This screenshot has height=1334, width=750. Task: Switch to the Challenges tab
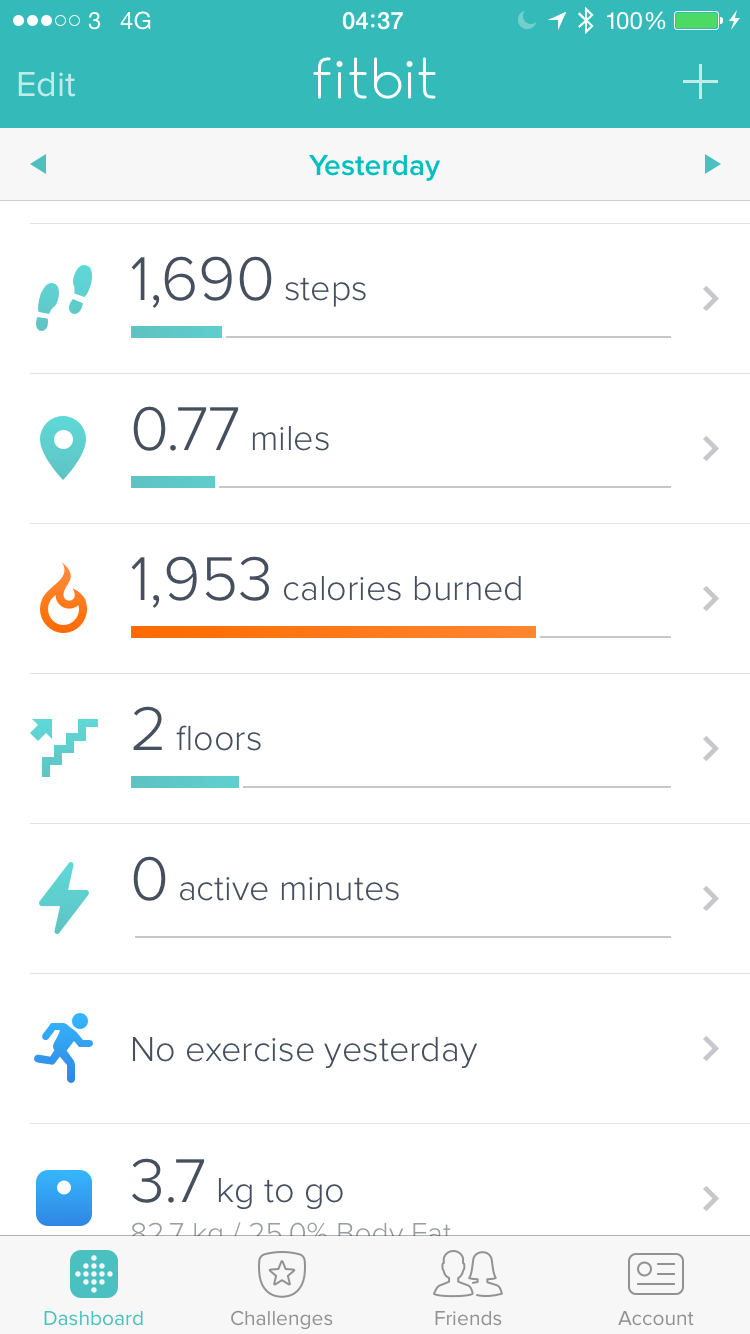tap(281, 1287)
